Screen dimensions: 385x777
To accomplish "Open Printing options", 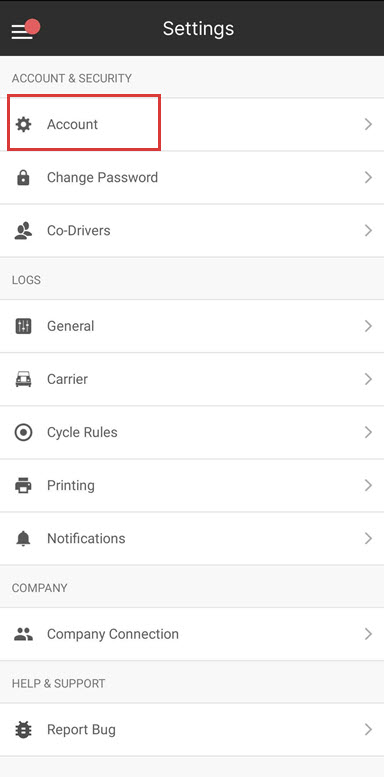I will point(192,485).
